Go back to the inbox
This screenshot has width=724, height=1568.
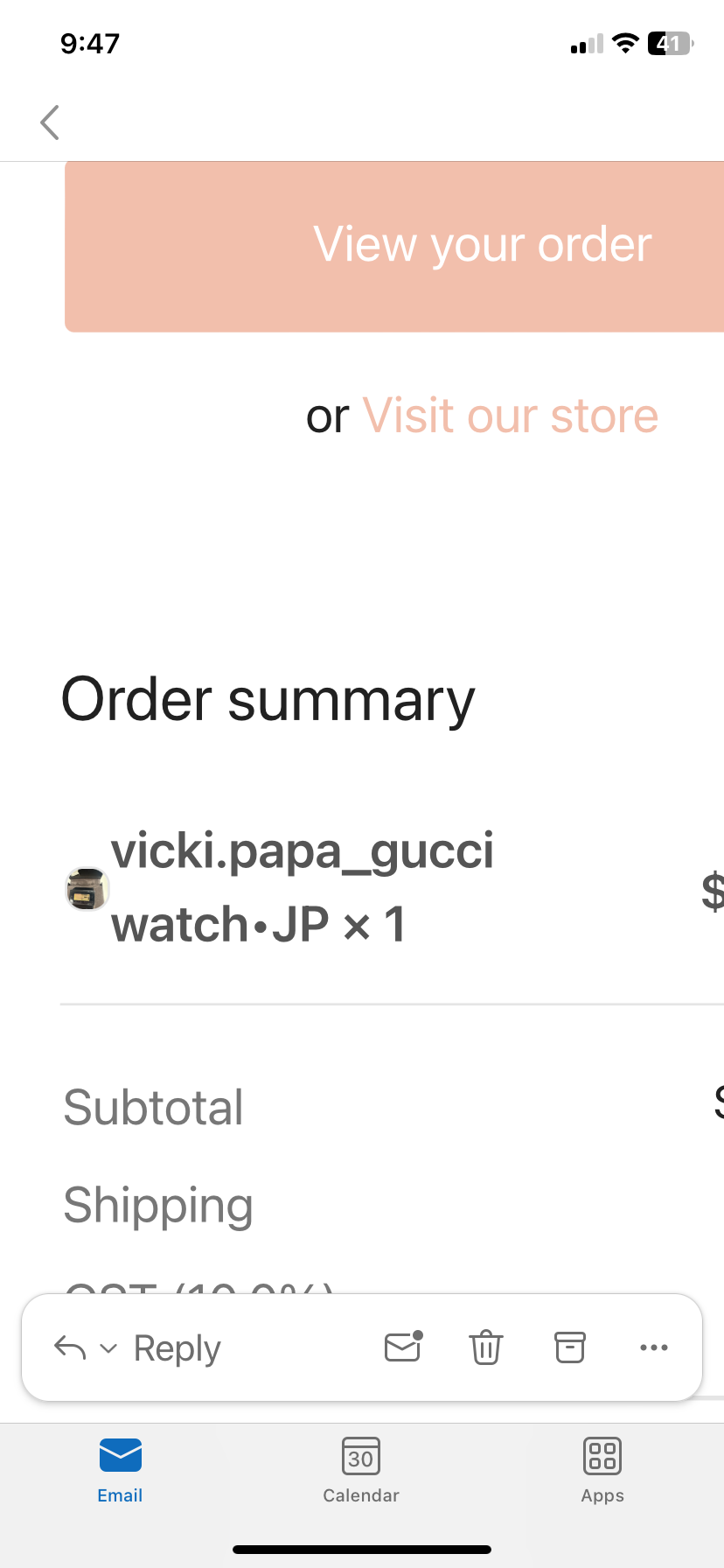click(50, 122)
